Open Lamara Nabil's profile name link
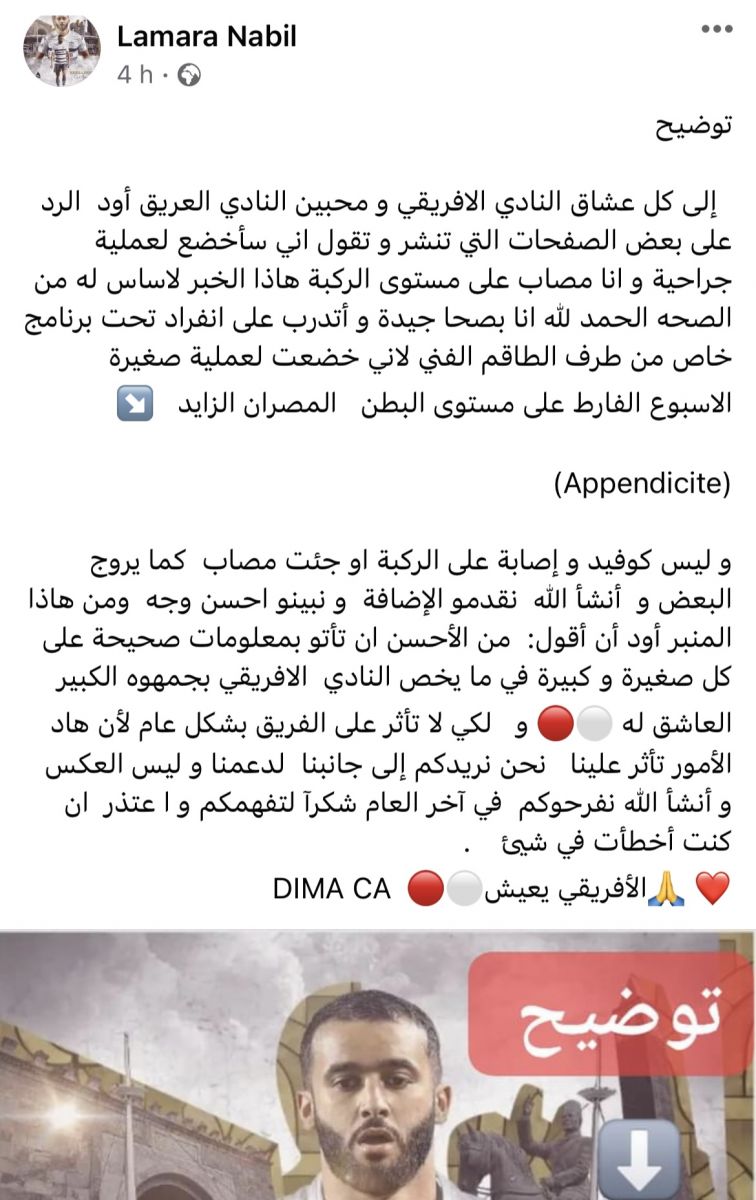This screenshot has width=756, height=1200. (207, 37)
